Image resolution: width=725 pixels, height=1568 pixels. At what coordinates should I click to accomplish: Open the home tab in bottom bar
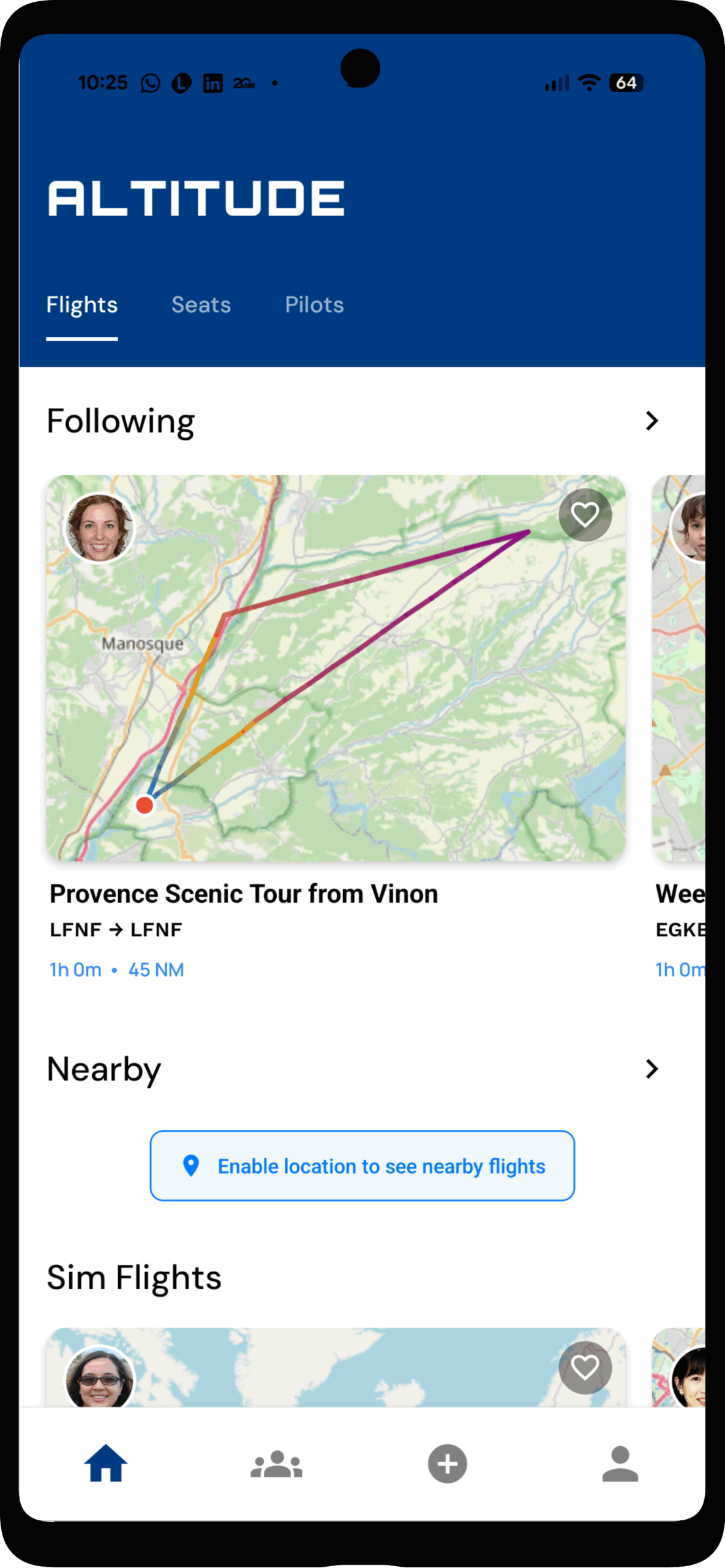coord(106,1464)
